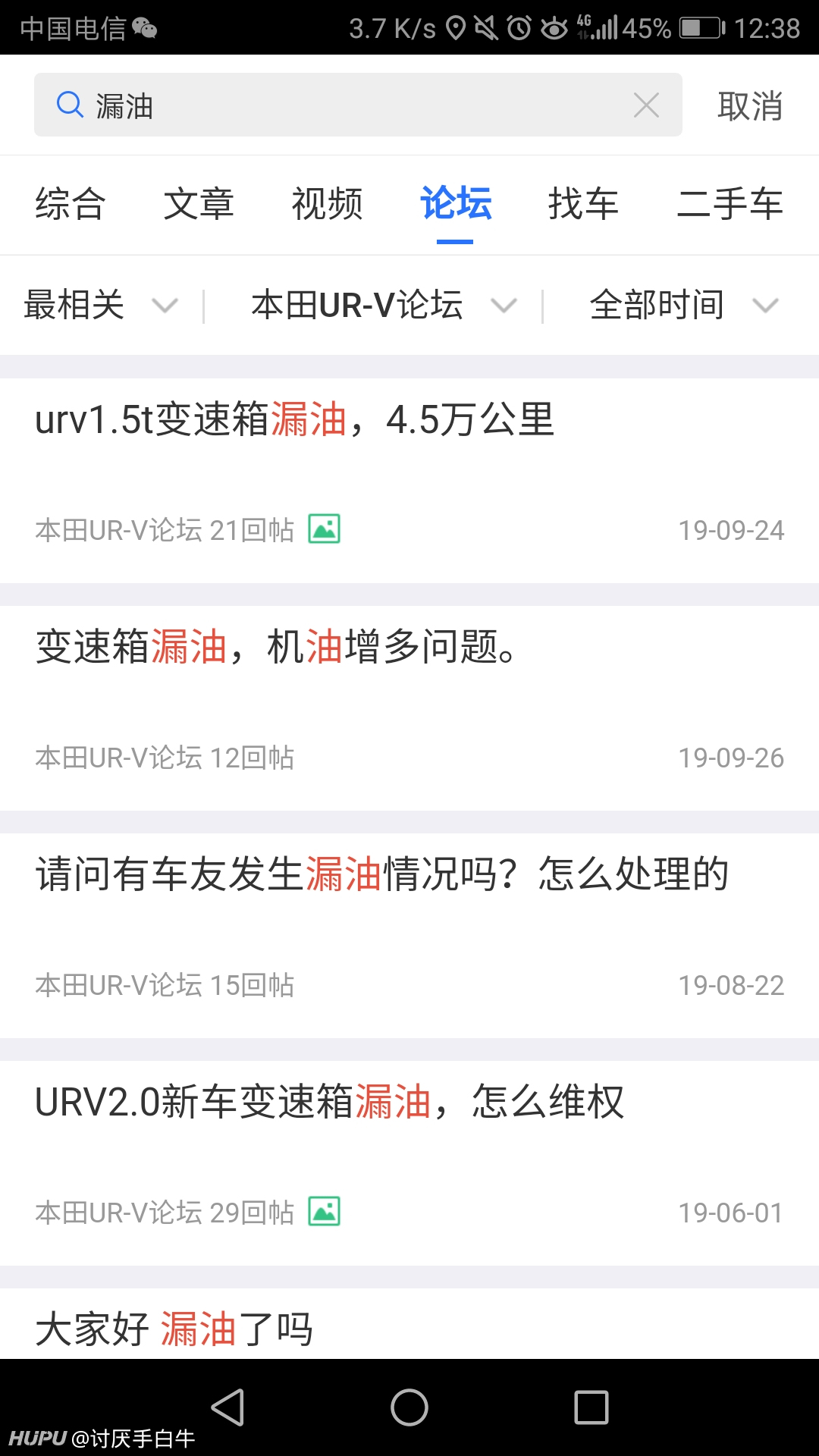
Task: Switch to the 文章 tab
Action: pos(199,204)
